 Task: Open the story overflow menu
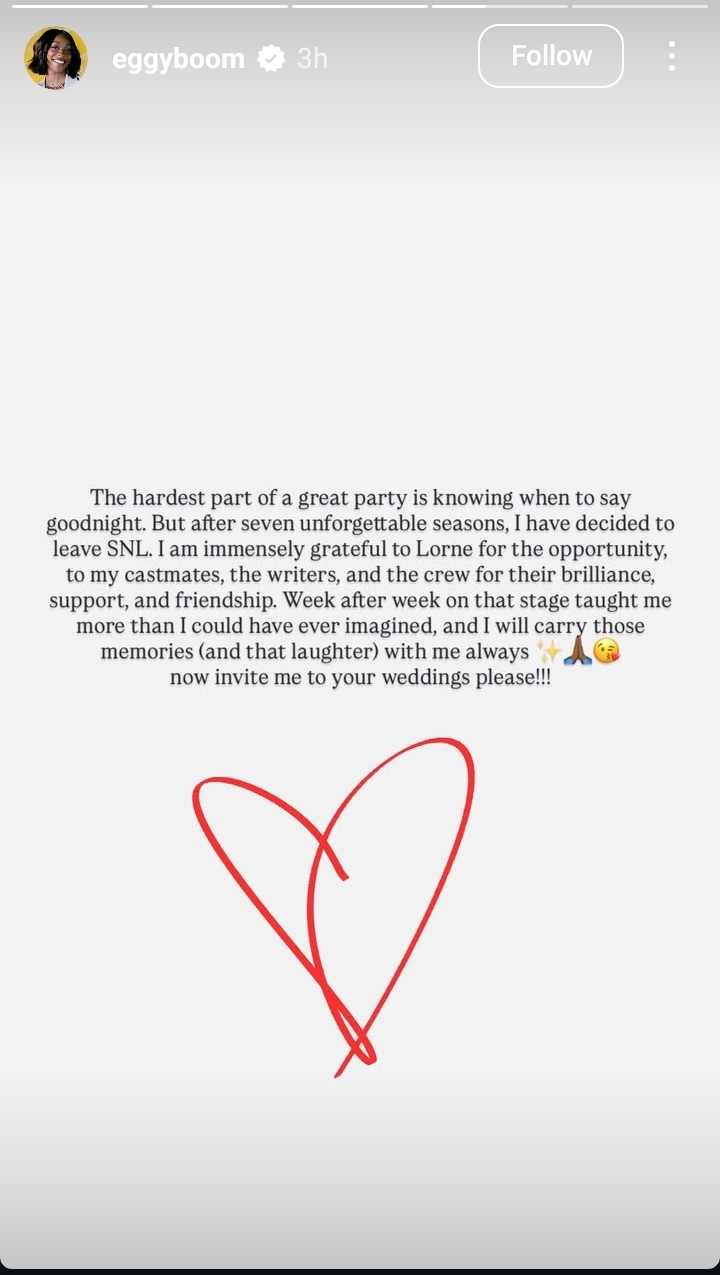671,56
